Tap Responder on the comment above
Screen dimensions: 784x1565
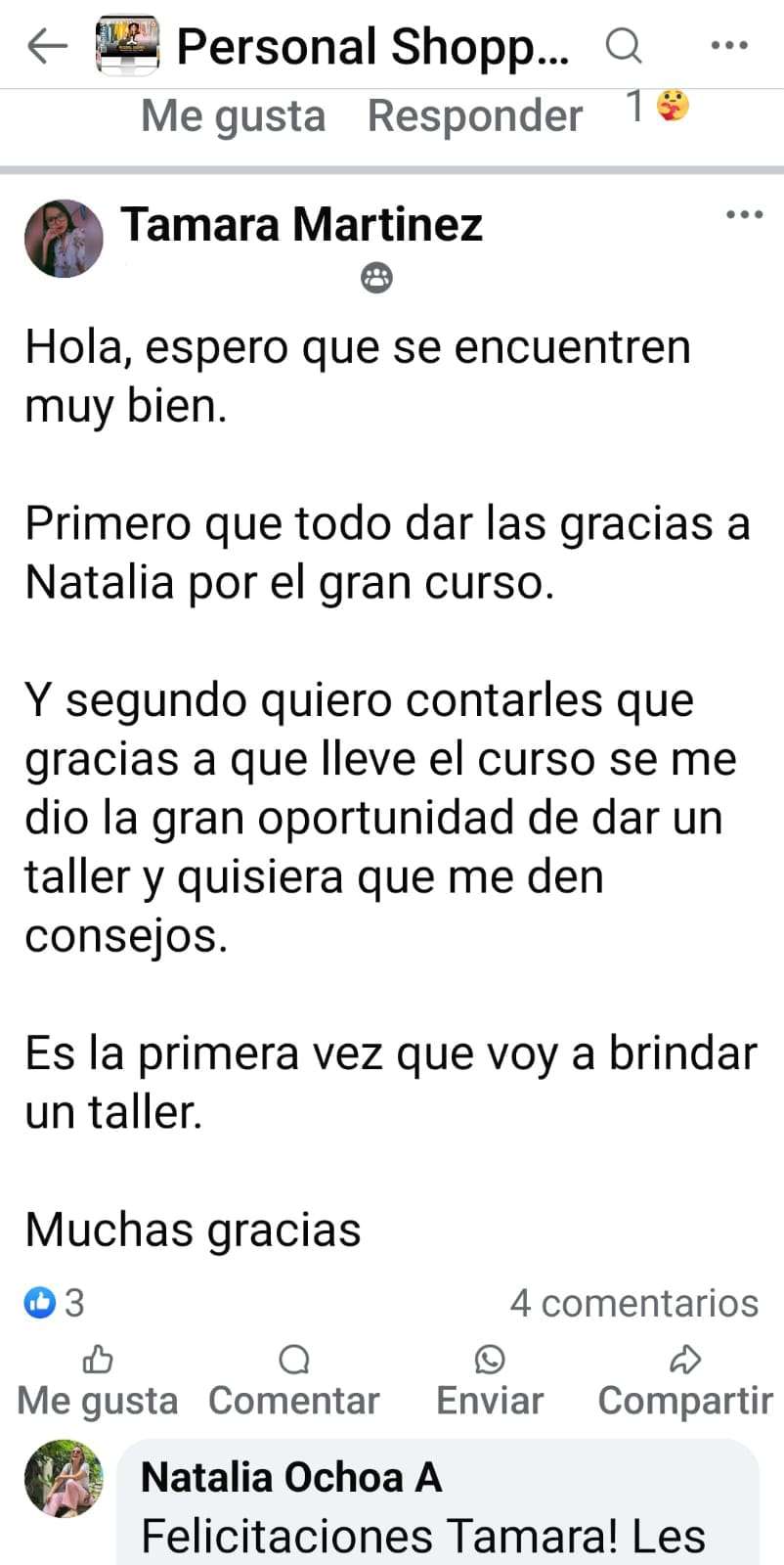475,115
